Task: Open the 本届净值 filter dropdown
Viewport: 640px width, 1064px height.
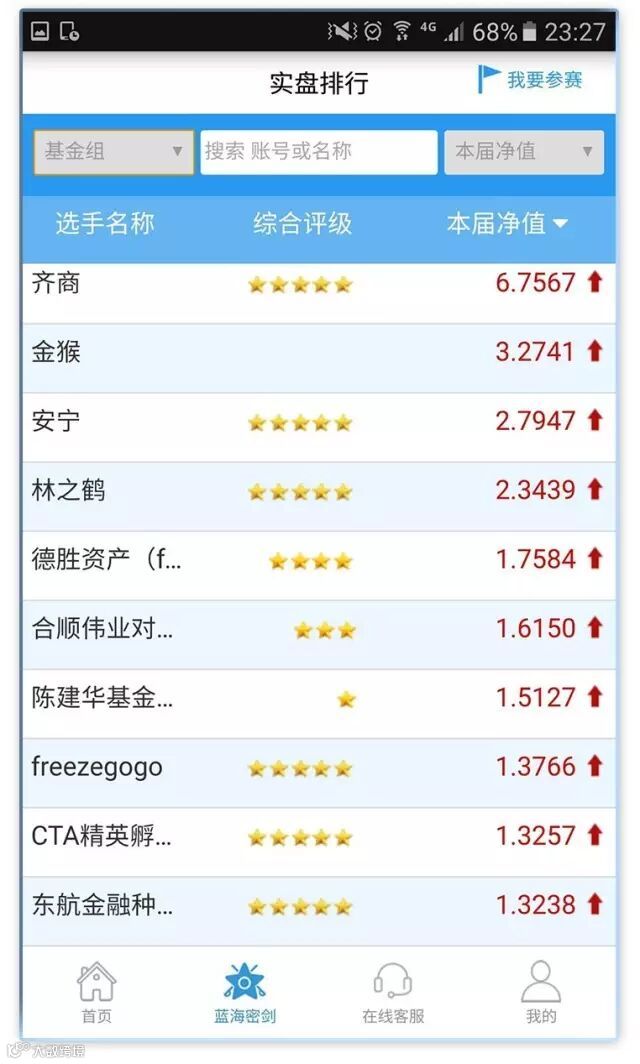Action: tap(523, 152)
